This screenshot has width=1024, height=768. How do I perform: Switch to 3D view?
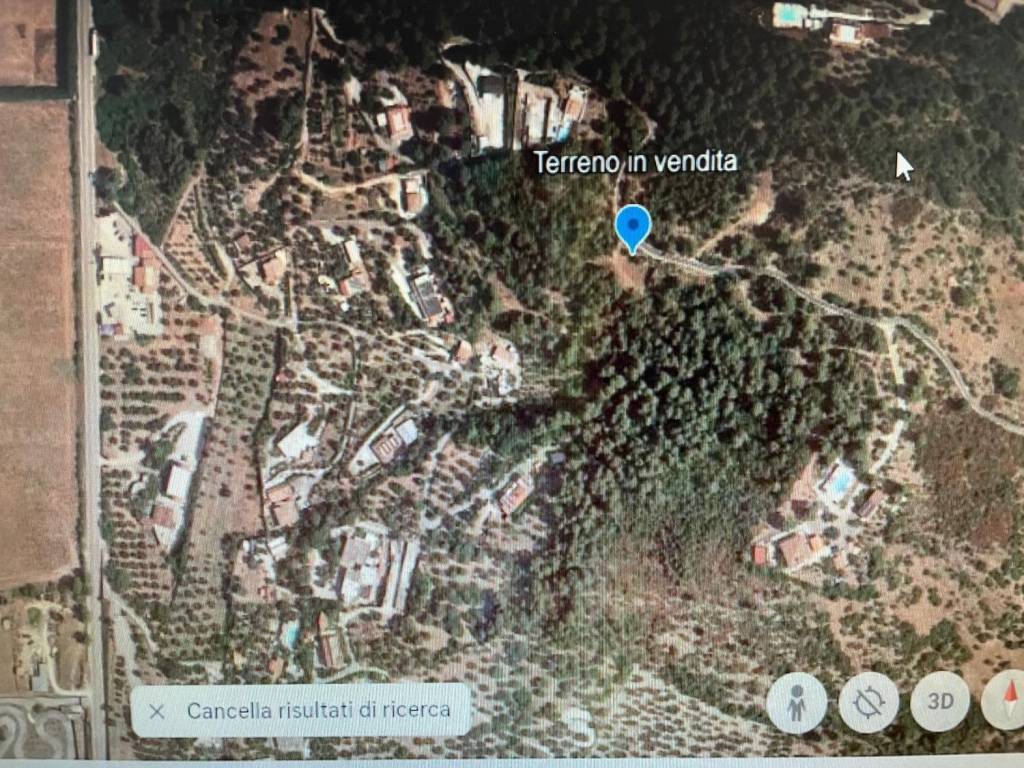[940, 701]
